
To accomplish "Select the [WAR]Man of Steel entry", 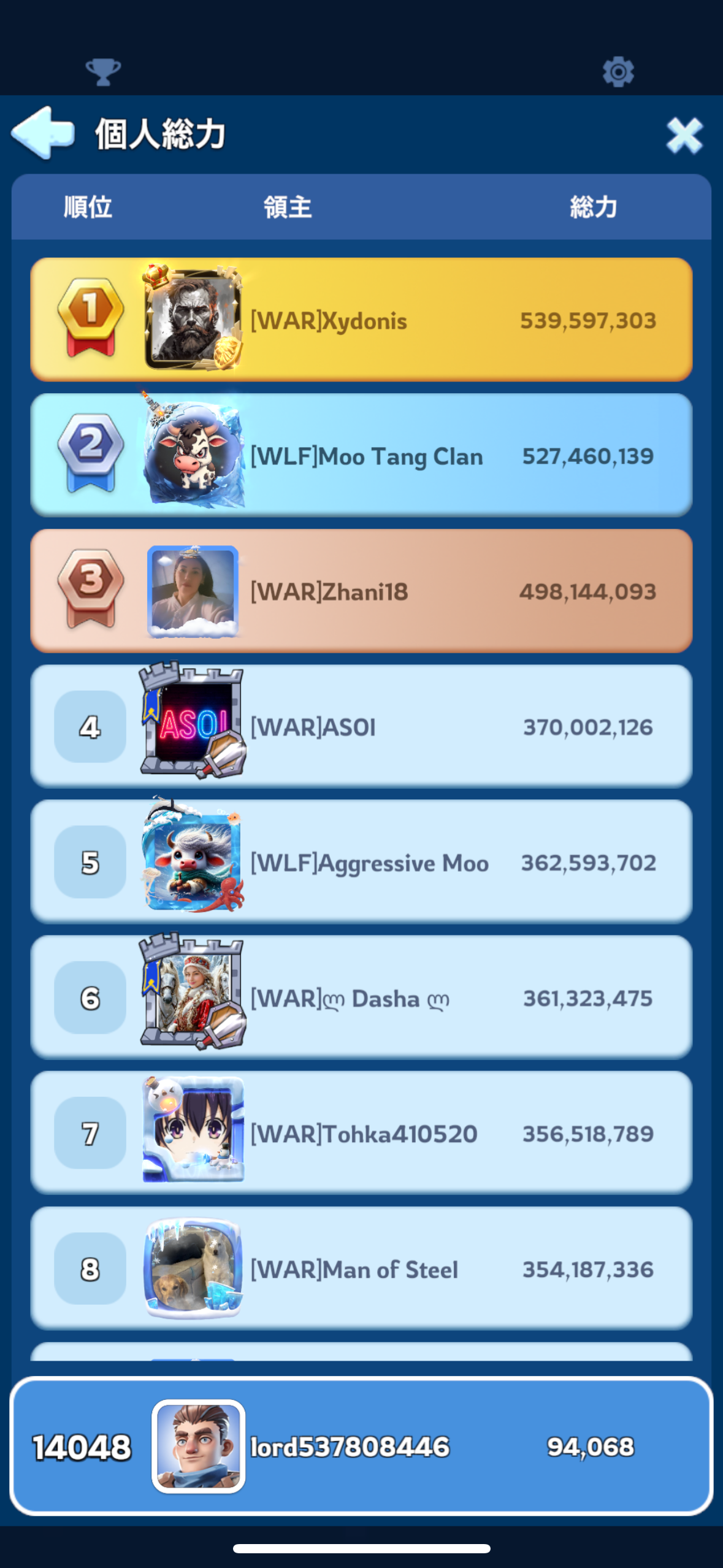I will (x=361, y=1269).
